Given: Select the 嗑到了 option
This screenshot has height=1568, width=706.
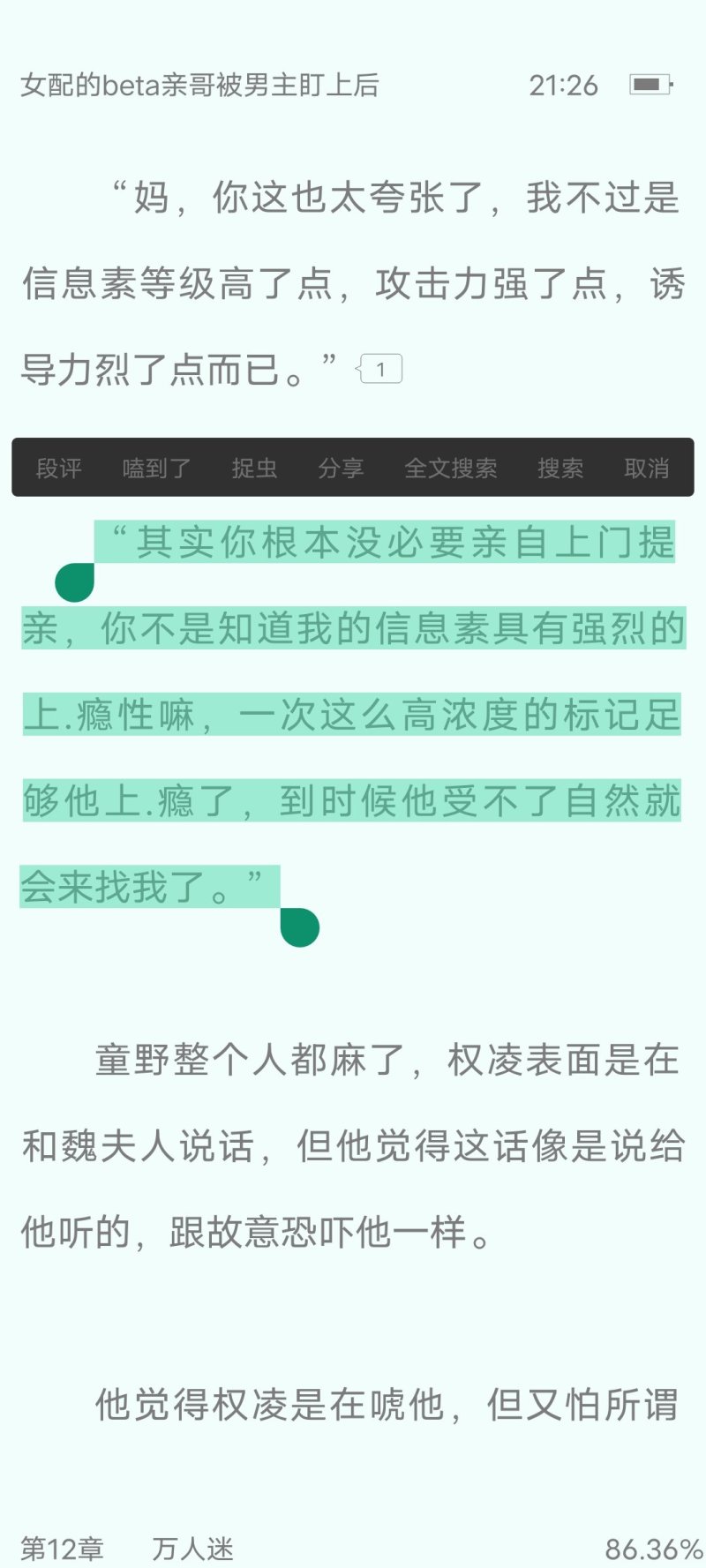Looking at the screenshot, I should [156, 468].
